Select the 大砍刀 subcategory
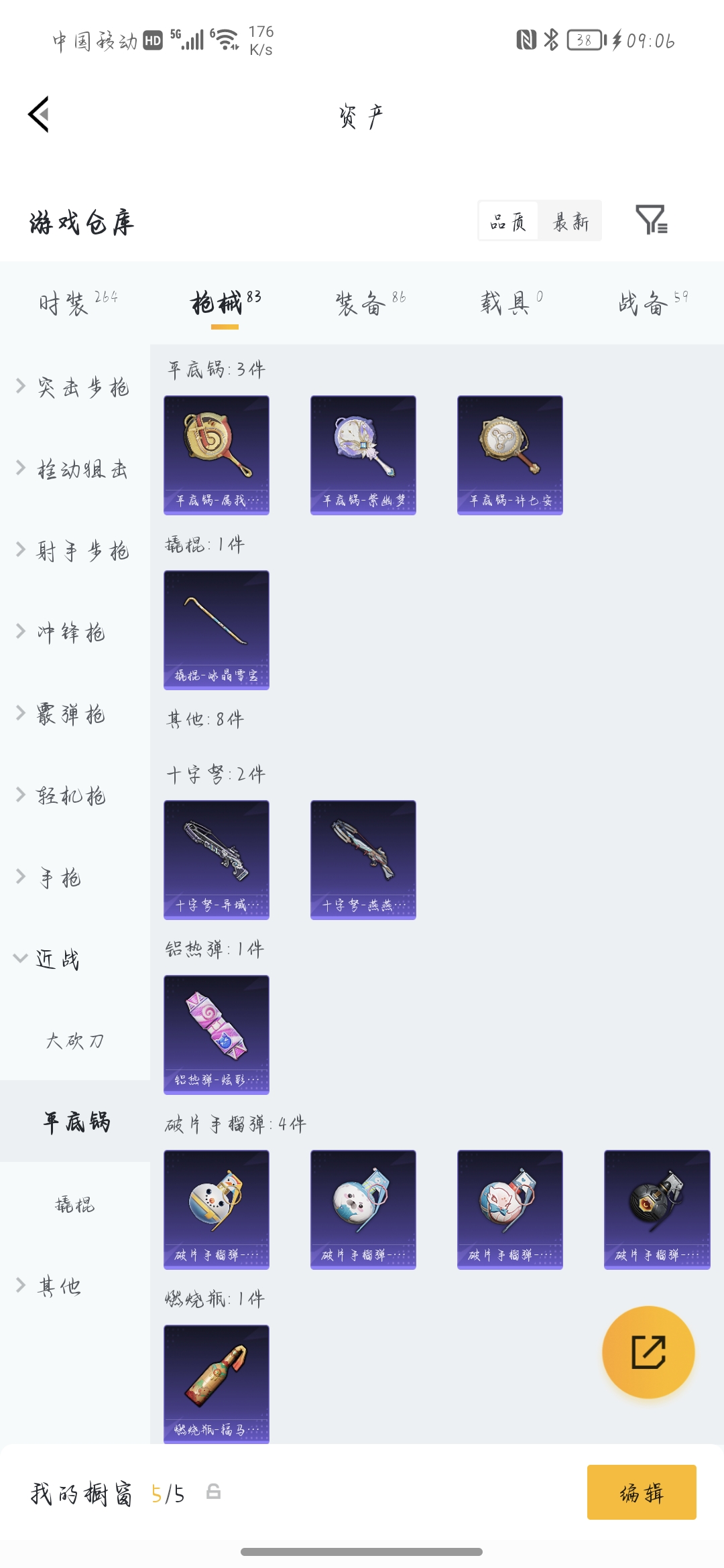 [x=75, y=1041]
